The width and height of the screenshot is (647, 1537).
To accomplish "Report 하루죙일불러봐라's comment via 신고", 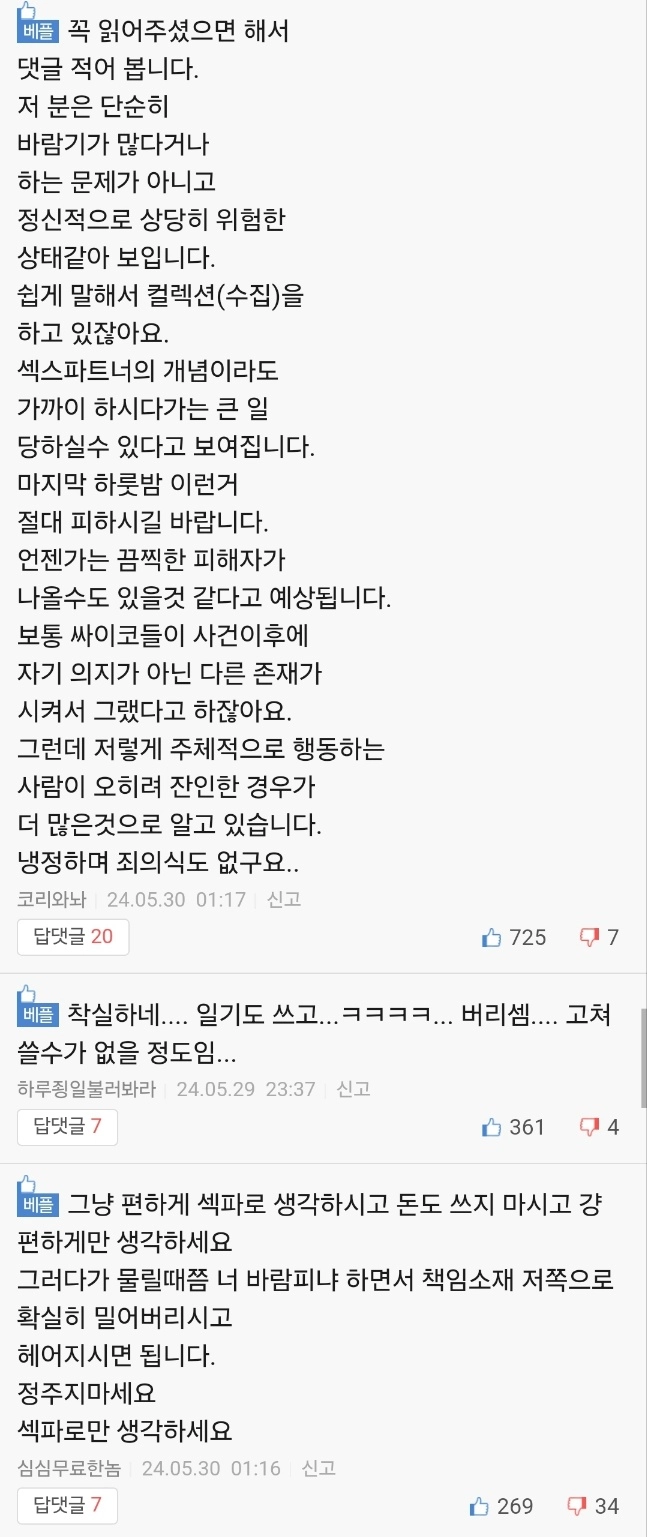I will (353, 1089).
